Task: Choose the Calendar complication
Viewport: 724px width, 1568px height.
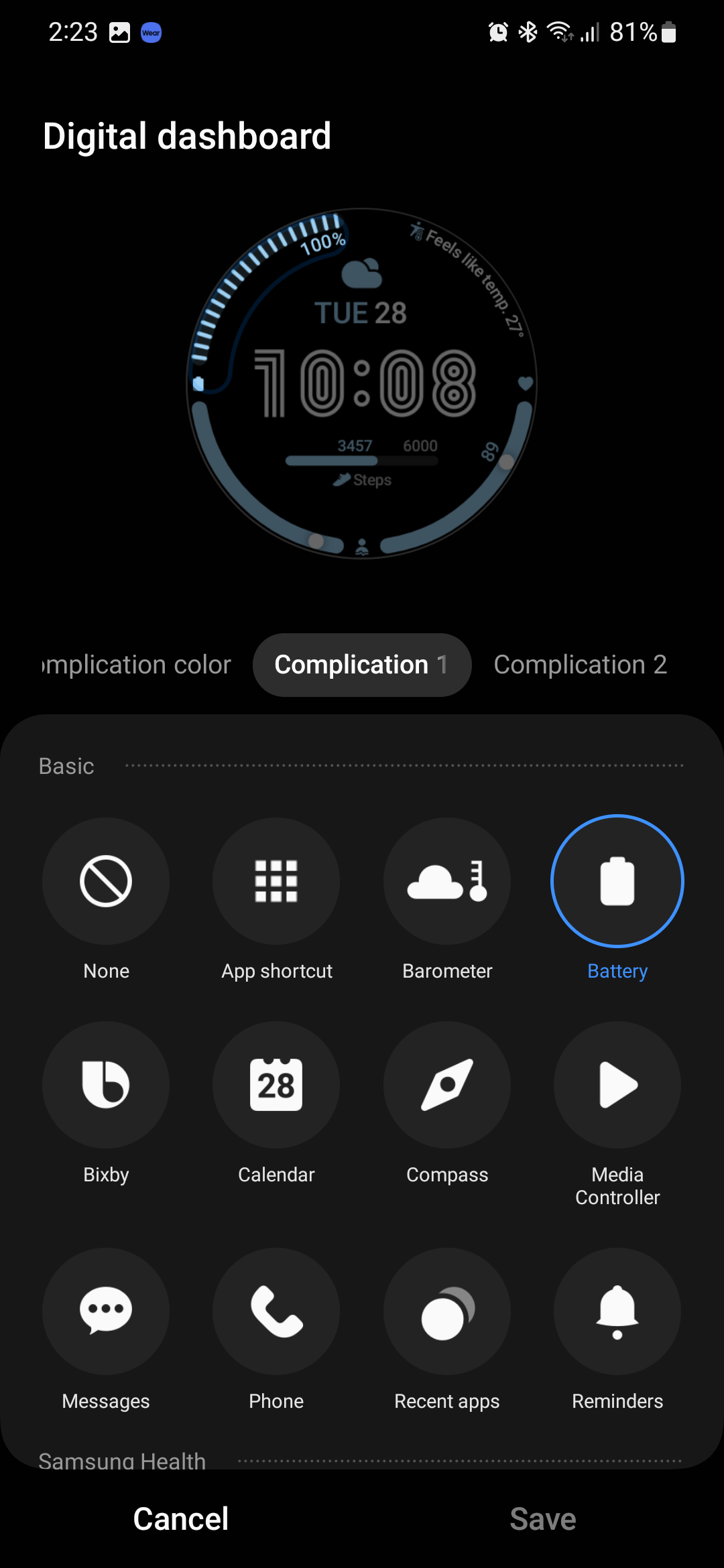Action: [276, 1085]
